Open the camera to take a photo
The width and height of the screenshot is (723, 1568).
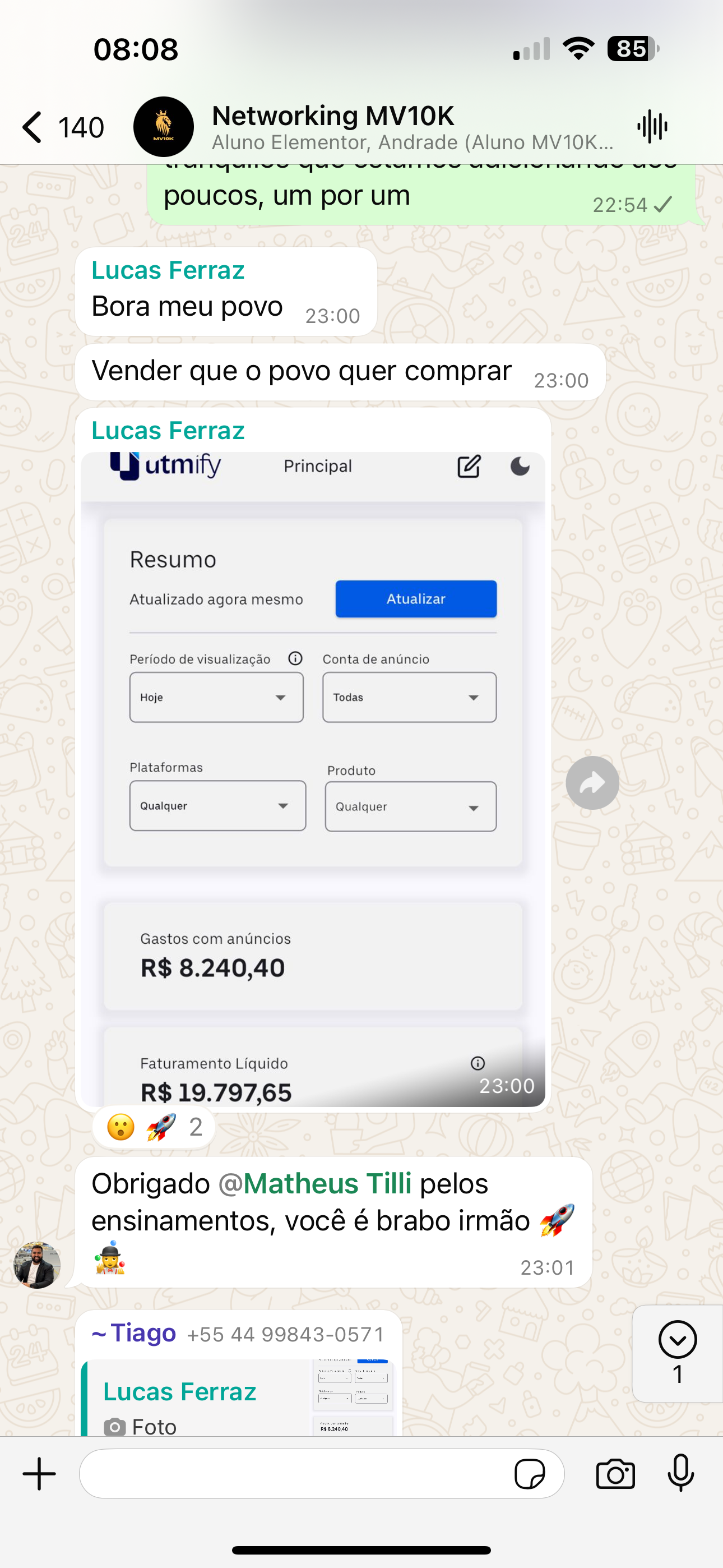click(615, 1474)
